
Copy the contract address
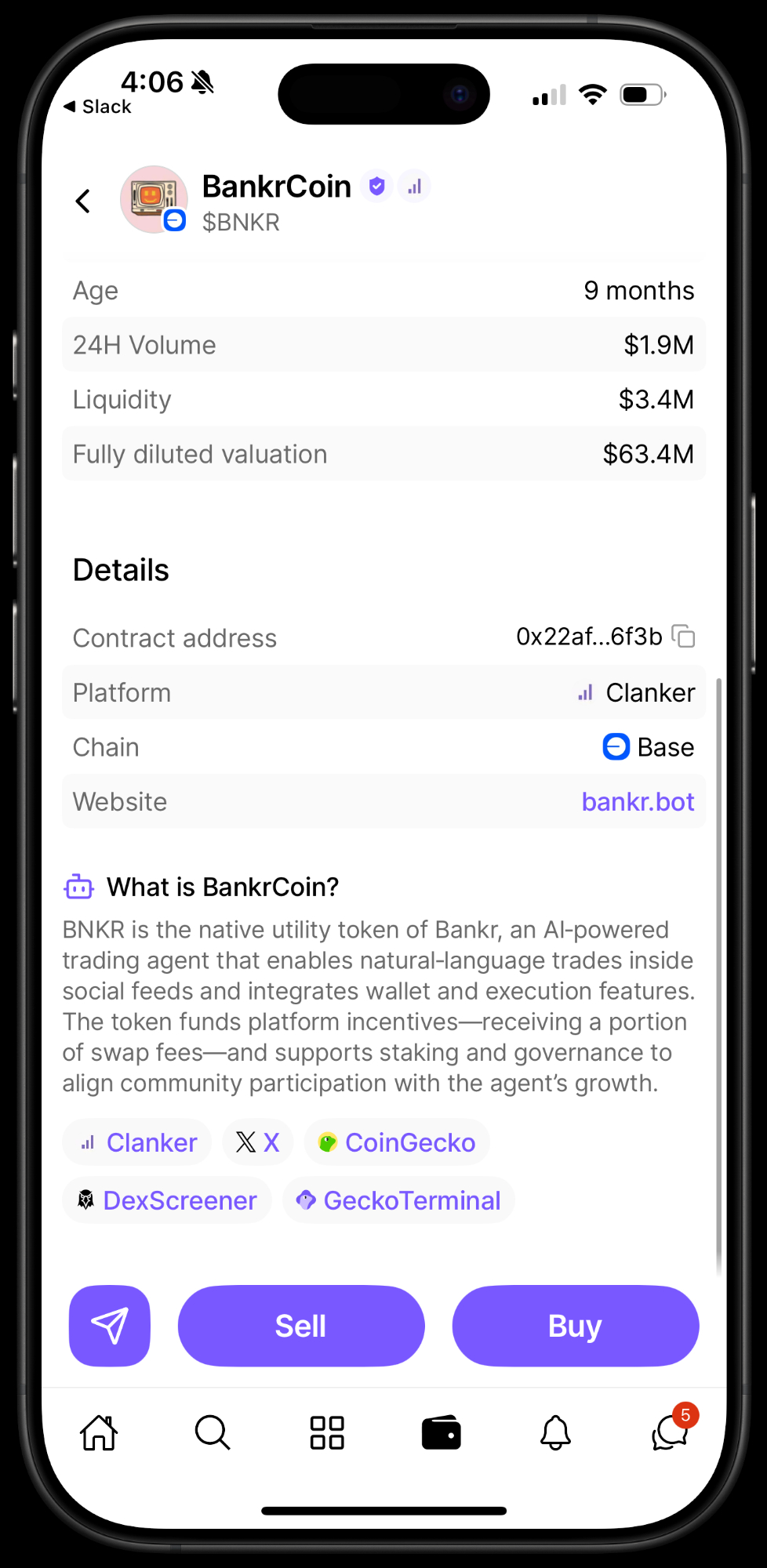(684, 637)
